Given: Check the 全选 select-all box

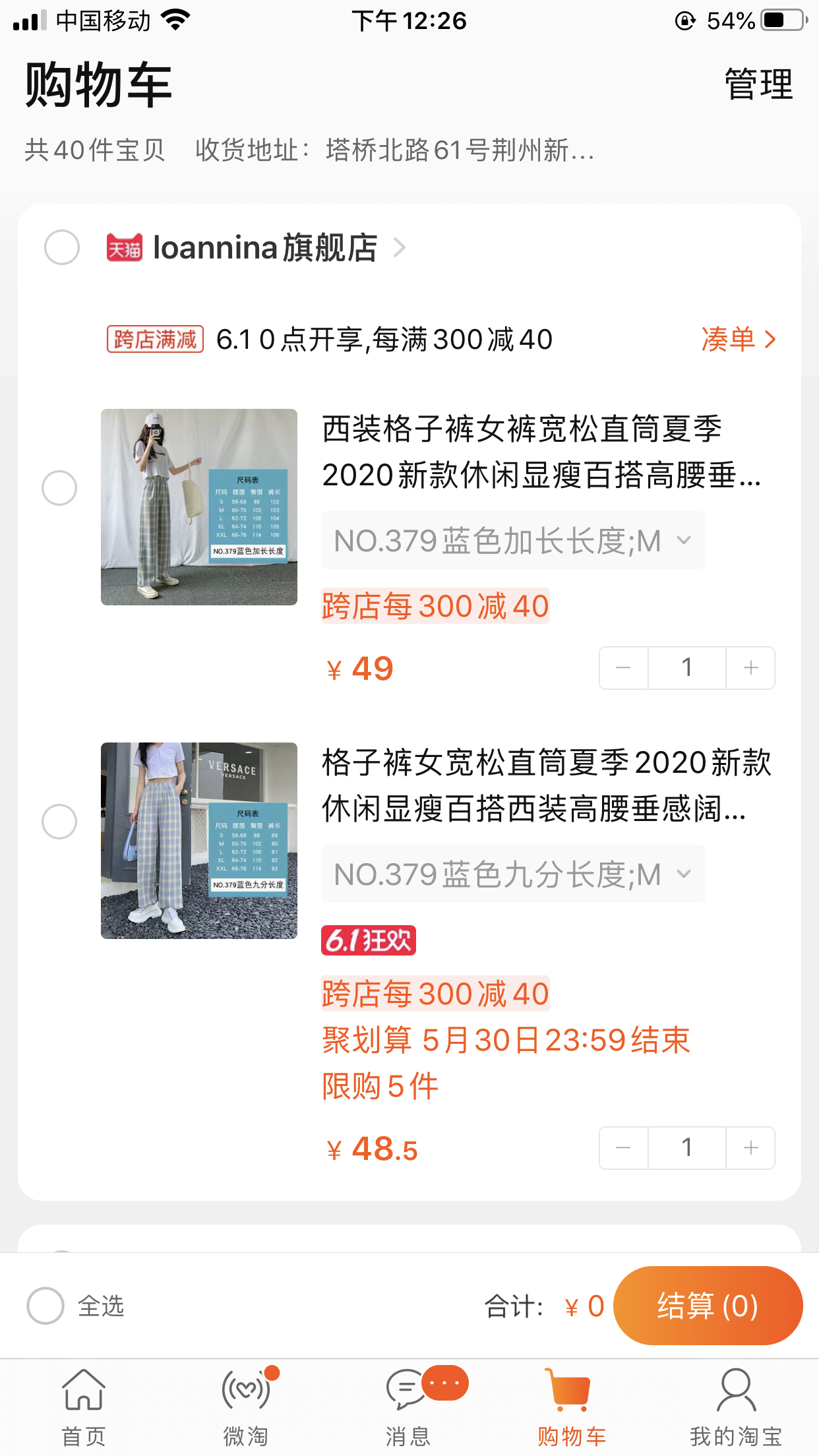Looking at the screenshot, I should pos(45,1306).
